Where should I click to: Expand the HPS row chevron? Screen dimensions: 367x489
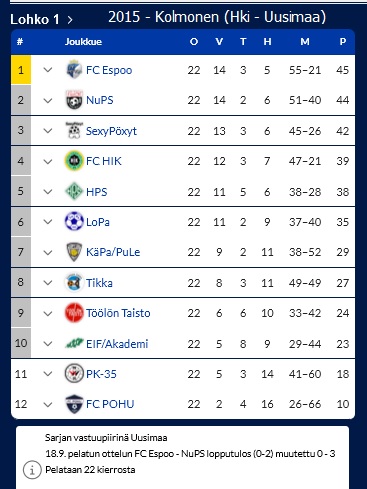(48, 192)
